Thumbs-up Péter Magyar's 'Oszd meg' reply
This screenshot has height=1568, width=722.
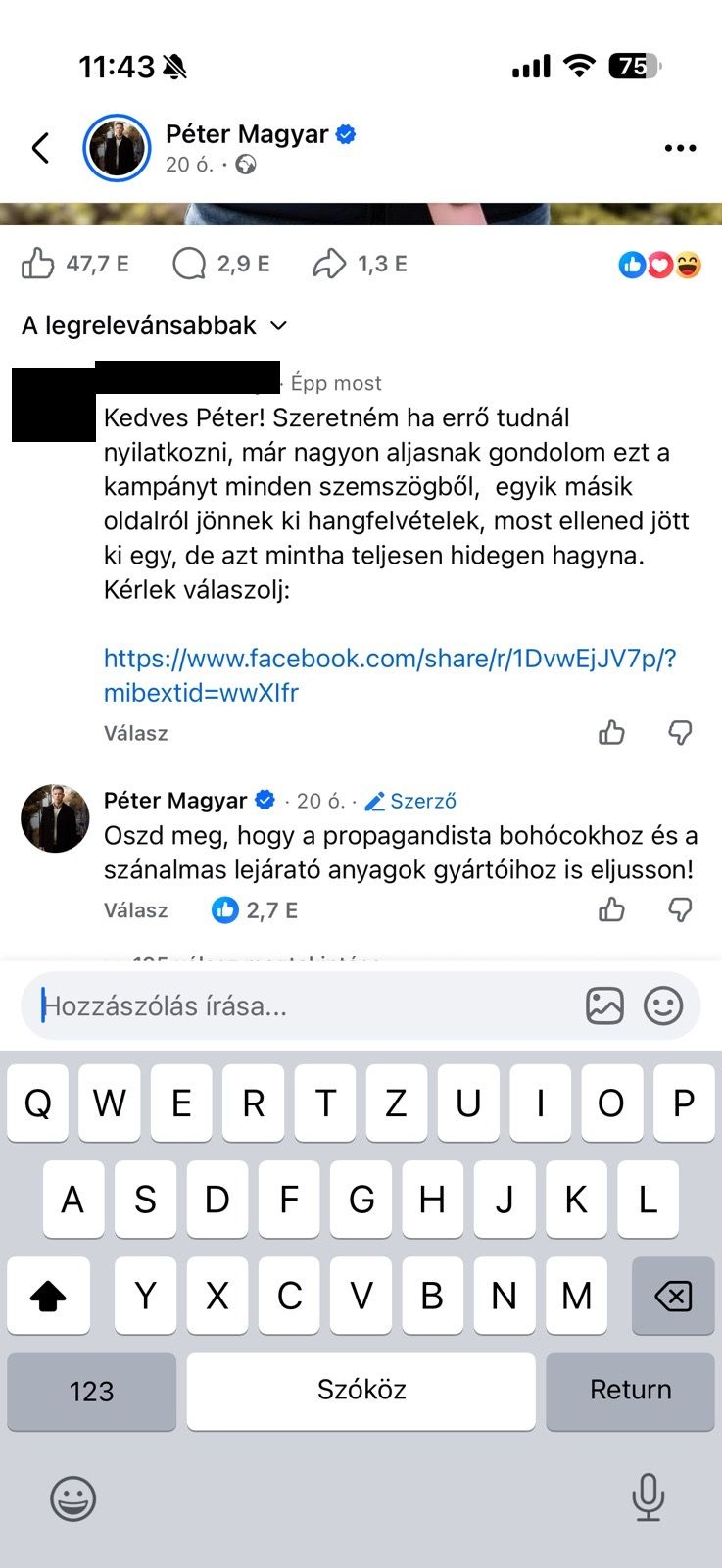611,910
